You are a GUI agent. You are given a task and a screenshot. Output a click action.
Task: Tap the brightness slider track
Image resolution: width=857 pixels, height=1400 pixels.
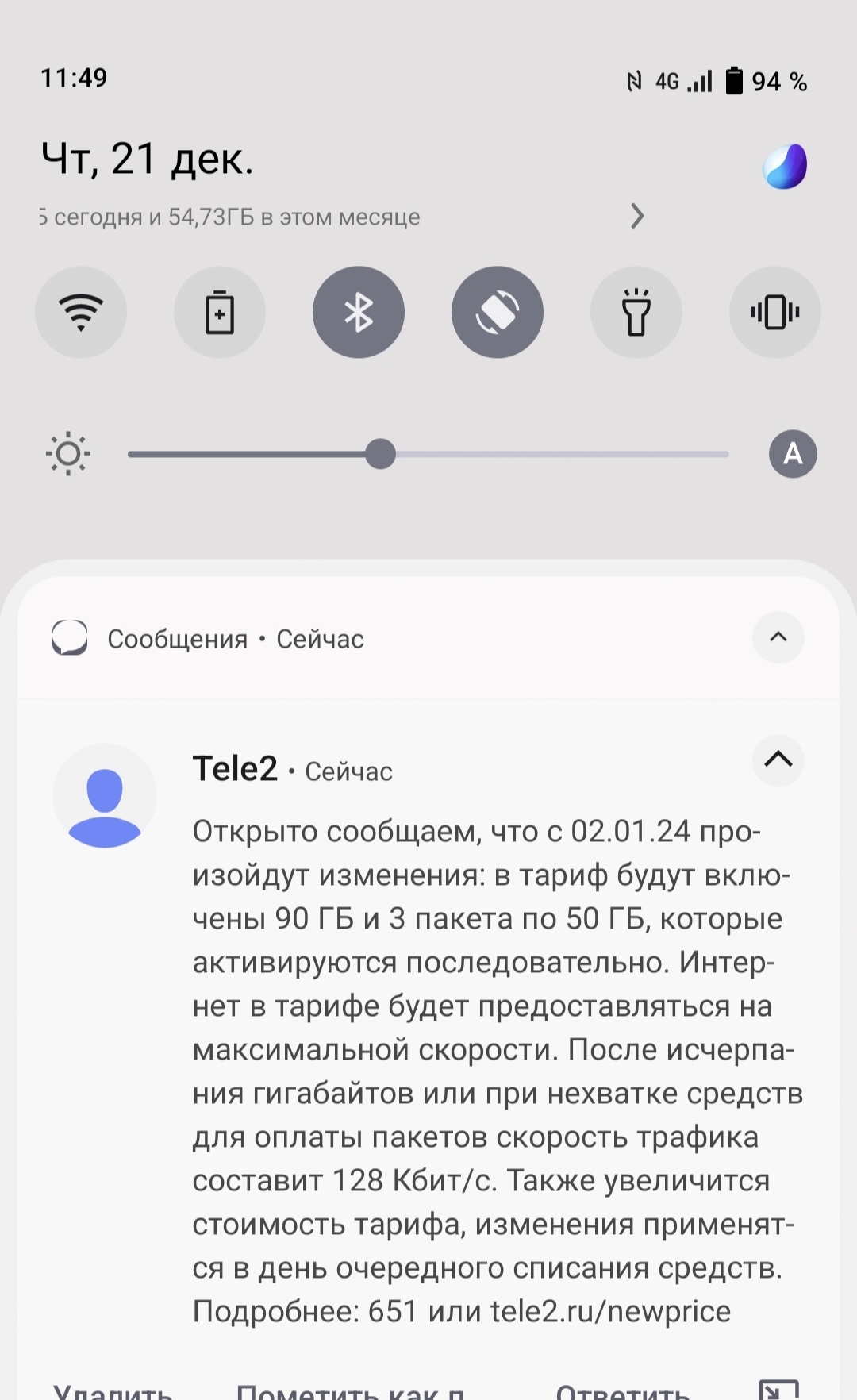pyautogui.click(x=428, y=454)
